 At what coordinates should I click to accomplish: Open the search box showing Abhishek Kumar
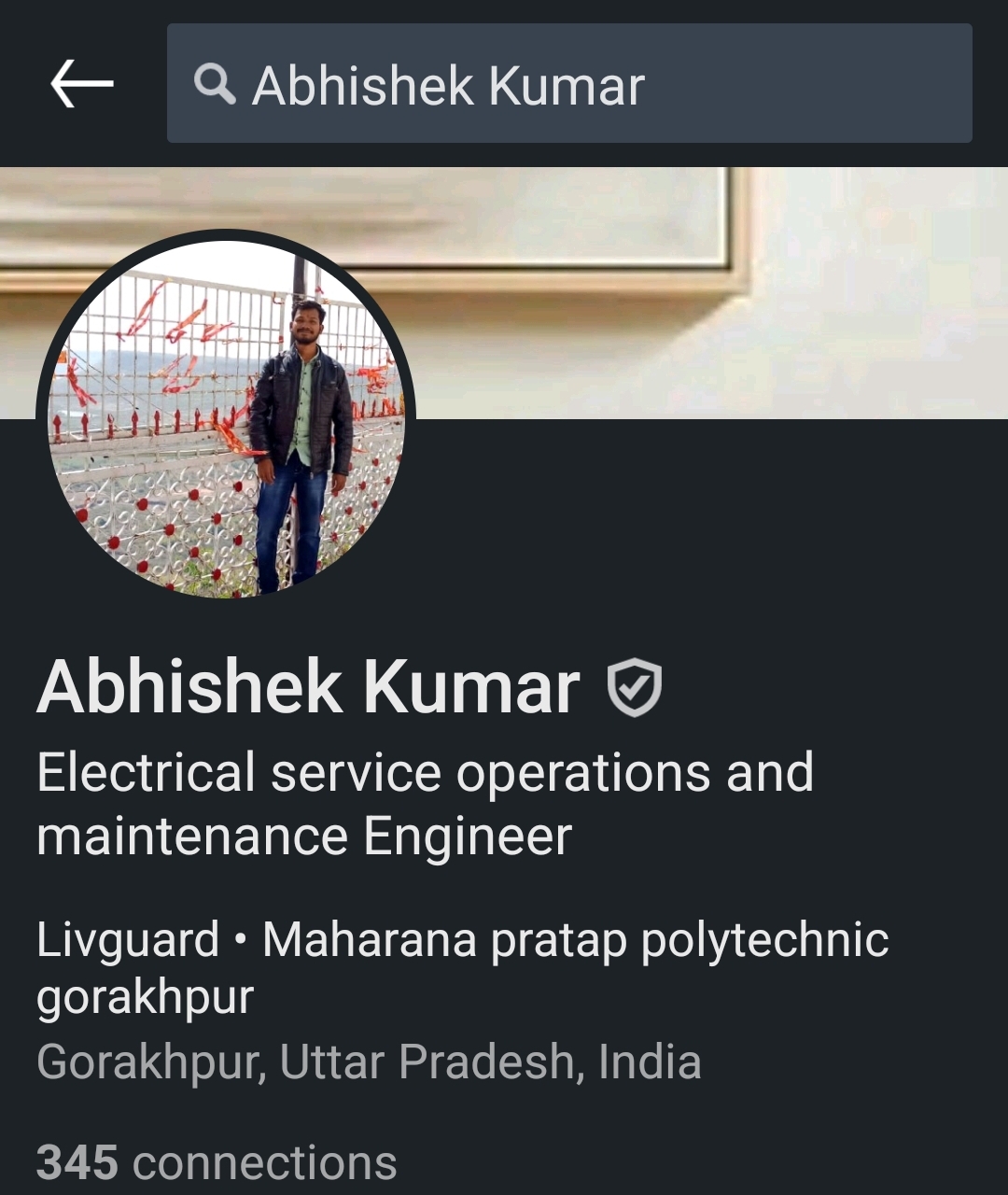pyautogui.click(x=569, y=84)
